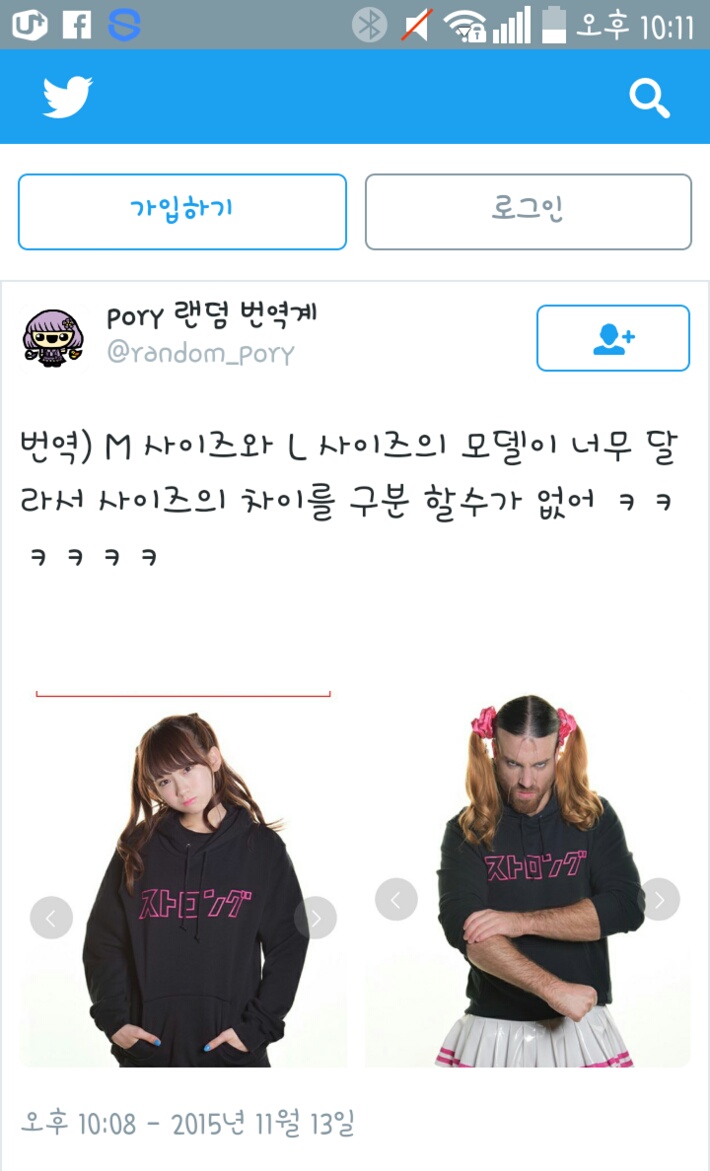This screenshot has width=710, height=1171.
Task: Tap the Twitter bird home icon
Action: pyautogui.click(x=67, y=98)
